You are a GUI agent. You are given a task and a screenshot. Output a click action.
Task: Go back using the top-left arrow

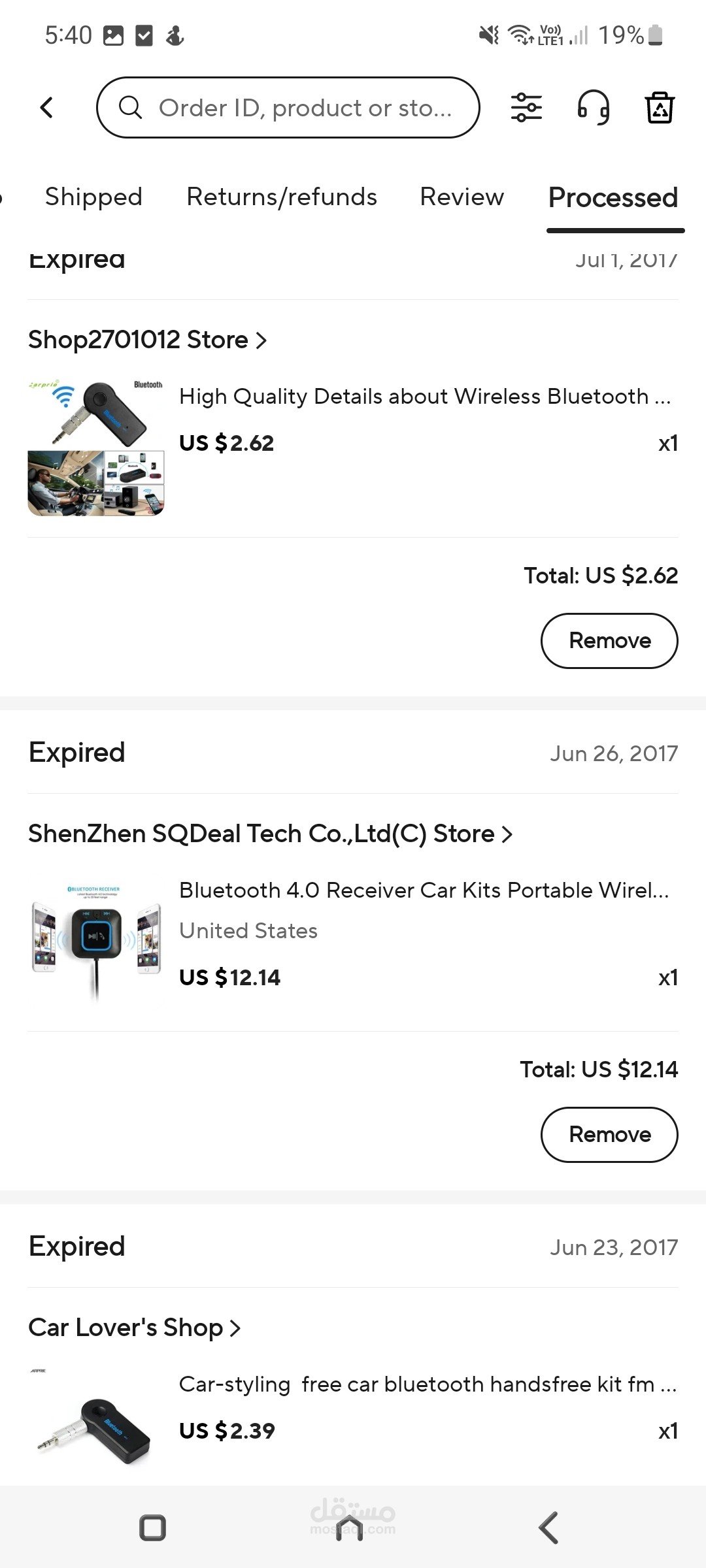[46, 108]
